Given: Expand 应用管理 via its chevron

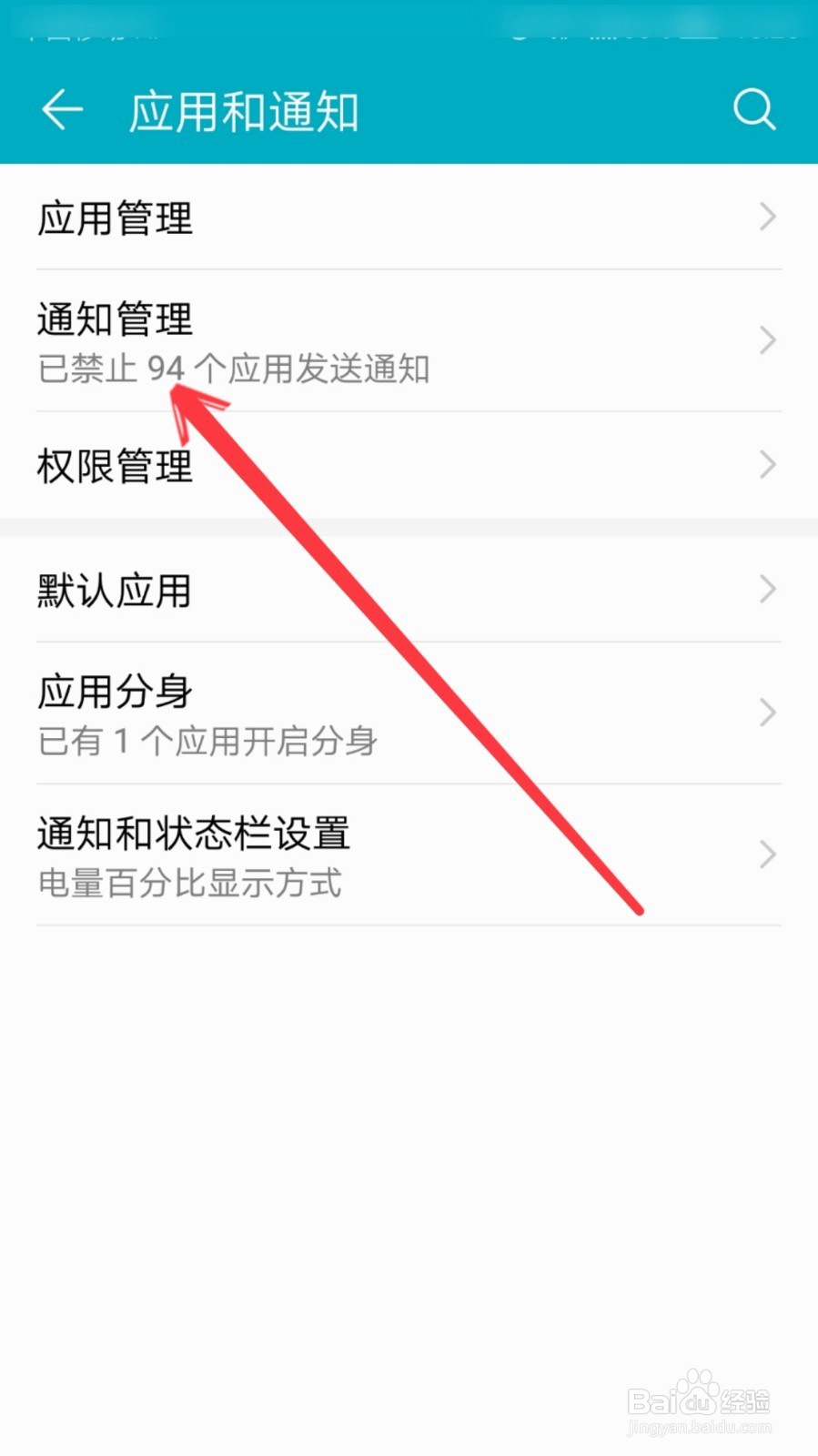Looking at the screenshot, I should [x=767, y=217].
